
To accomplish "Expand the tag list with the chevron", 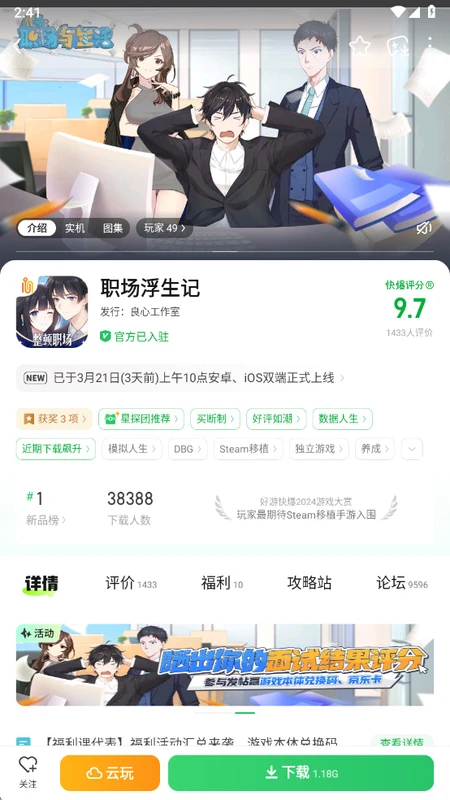I will click(x=412, y=449).
